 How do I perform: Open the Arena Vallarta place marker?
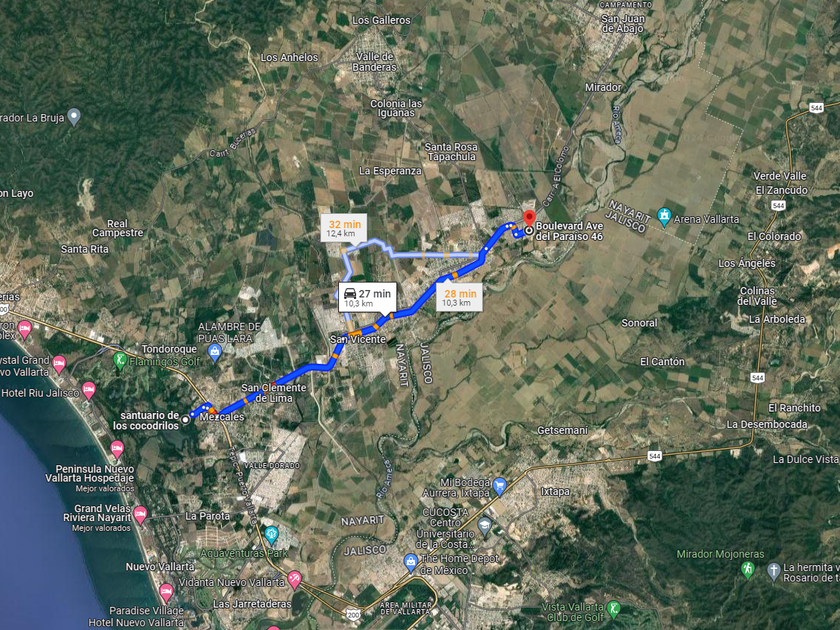point(664,218)
